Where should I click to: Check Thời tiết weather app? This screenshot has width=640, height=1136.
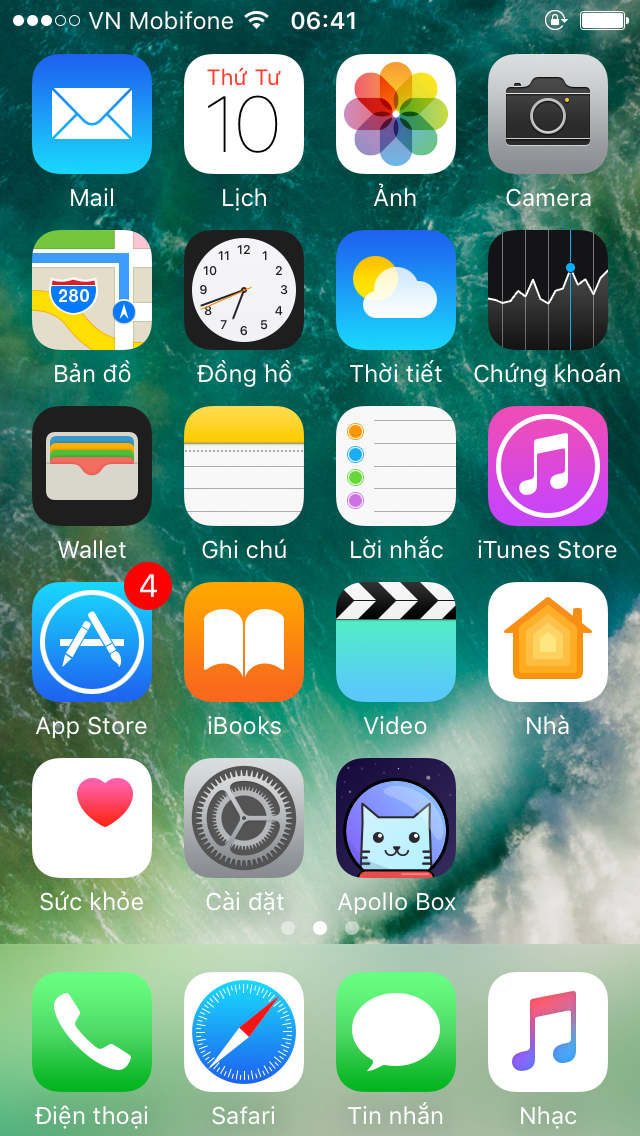point(396,290)
